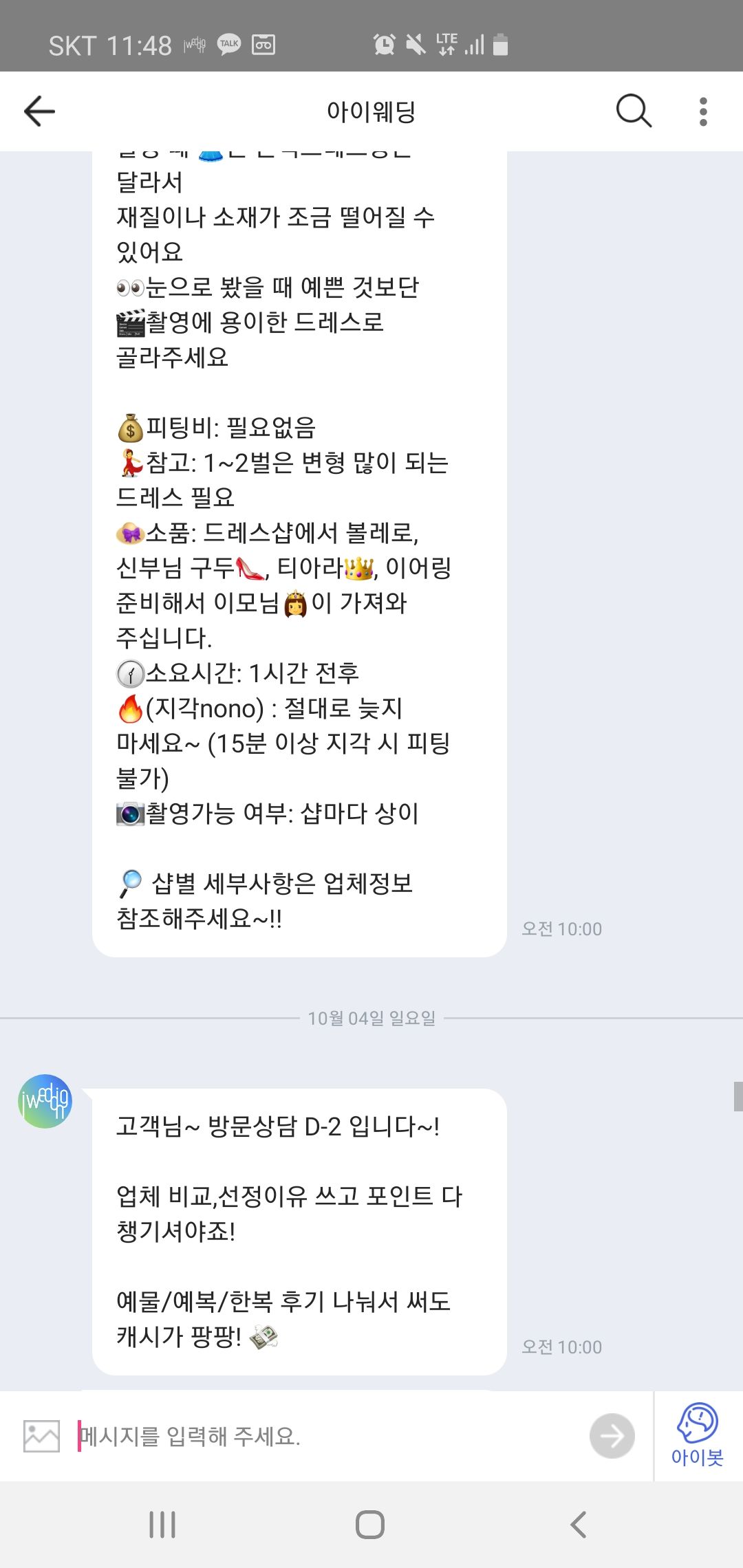
Task: Go back from the 아이웨딩 chat
Action: click(x=39, y=111)
